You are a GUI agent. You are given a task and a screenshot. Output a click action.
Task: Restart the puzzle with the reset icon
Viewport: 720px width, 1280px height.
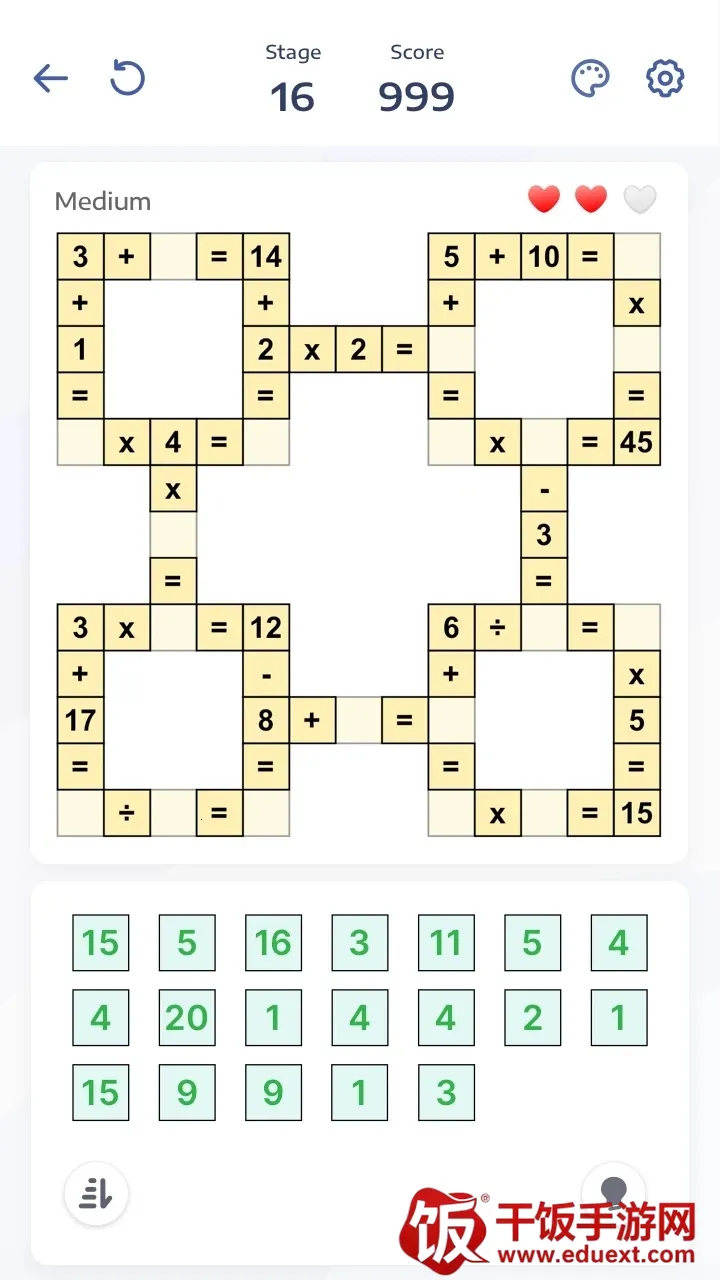click(127, 78)
